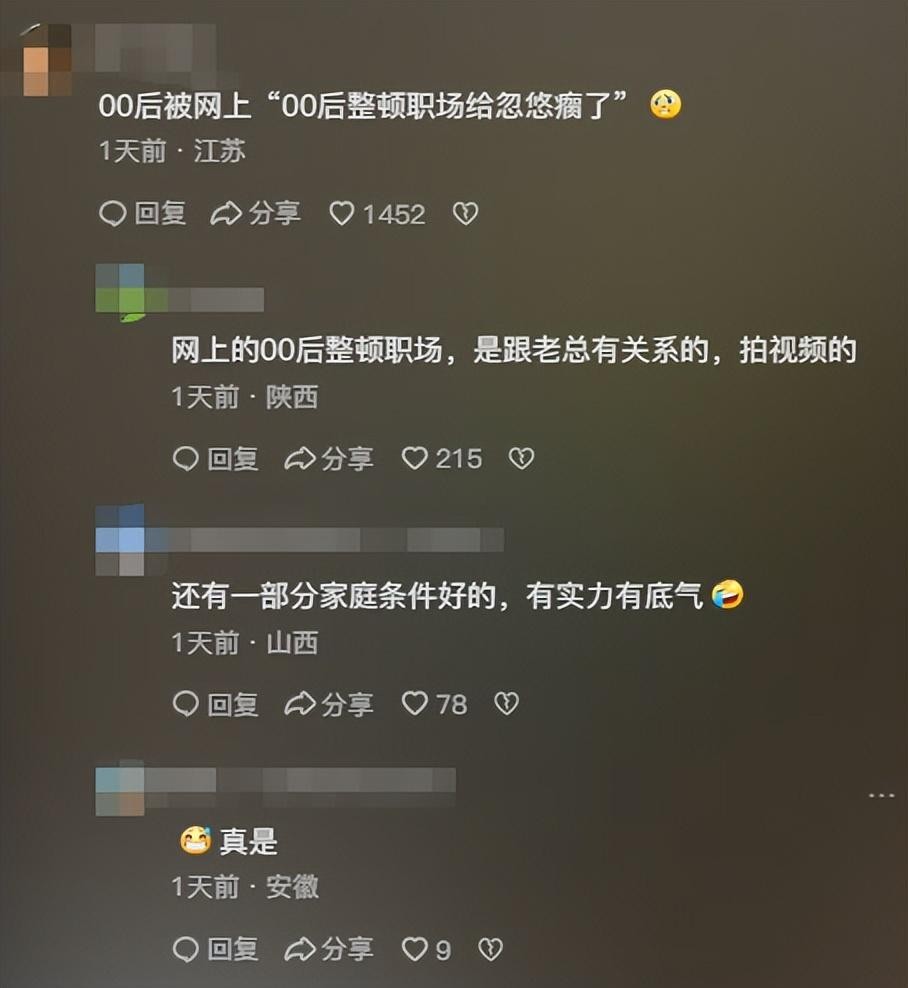Reply to the Shaanxi comment

216,458
